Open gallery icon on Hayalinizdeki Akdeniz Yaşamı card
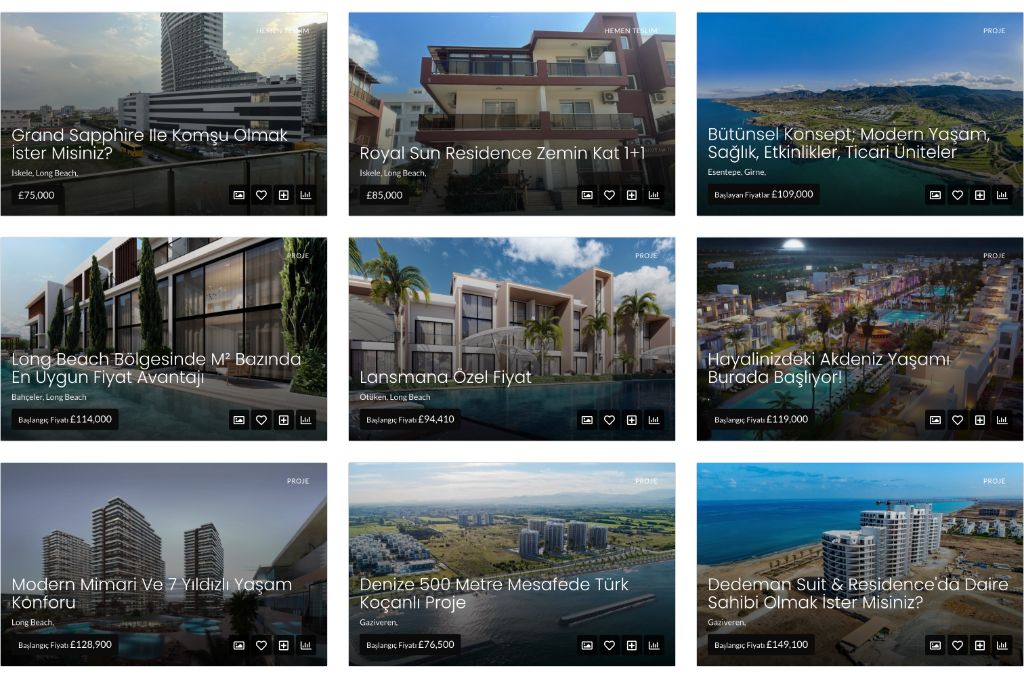 pyautogui.click(x=935, y=420)
